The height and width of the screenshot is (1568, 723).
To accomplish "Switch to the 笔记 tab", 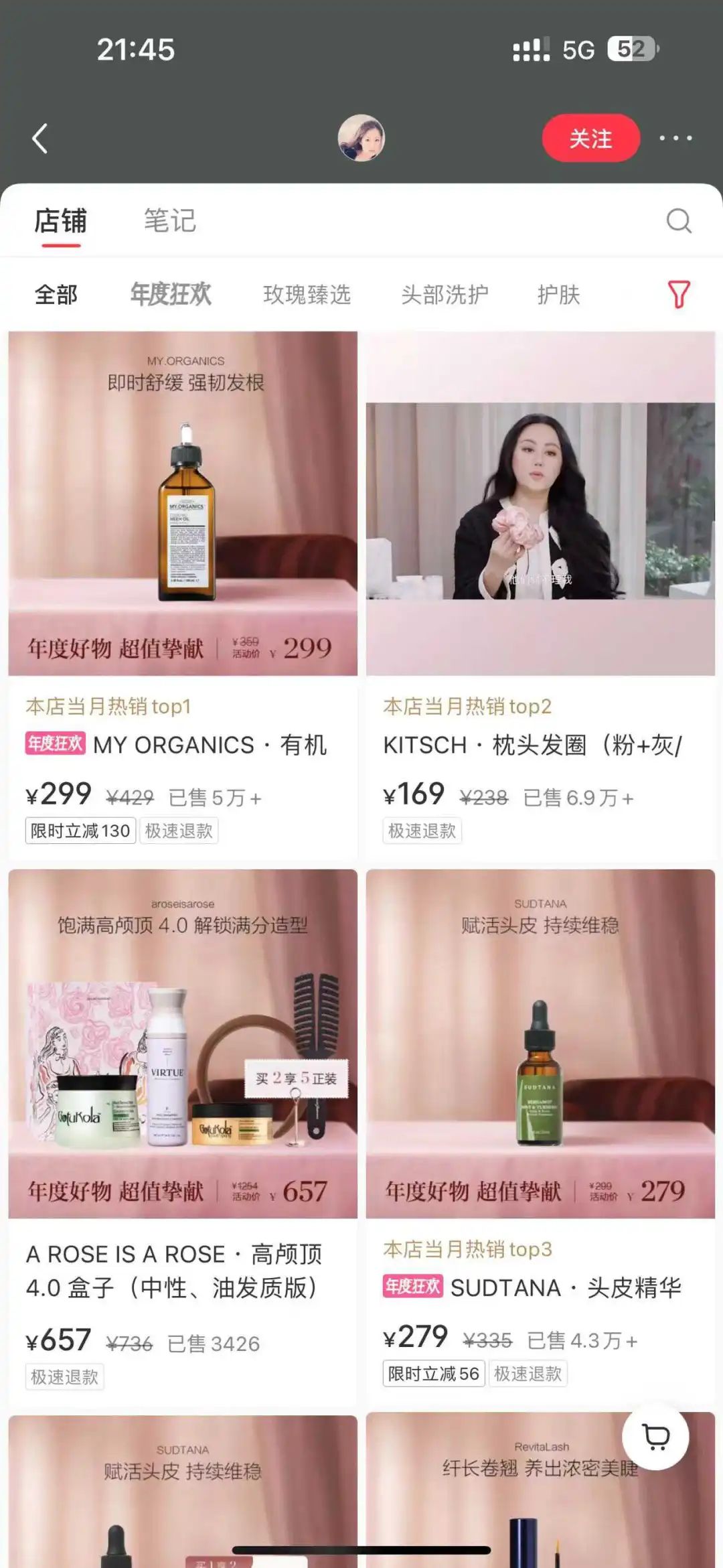I will (170, 220).
